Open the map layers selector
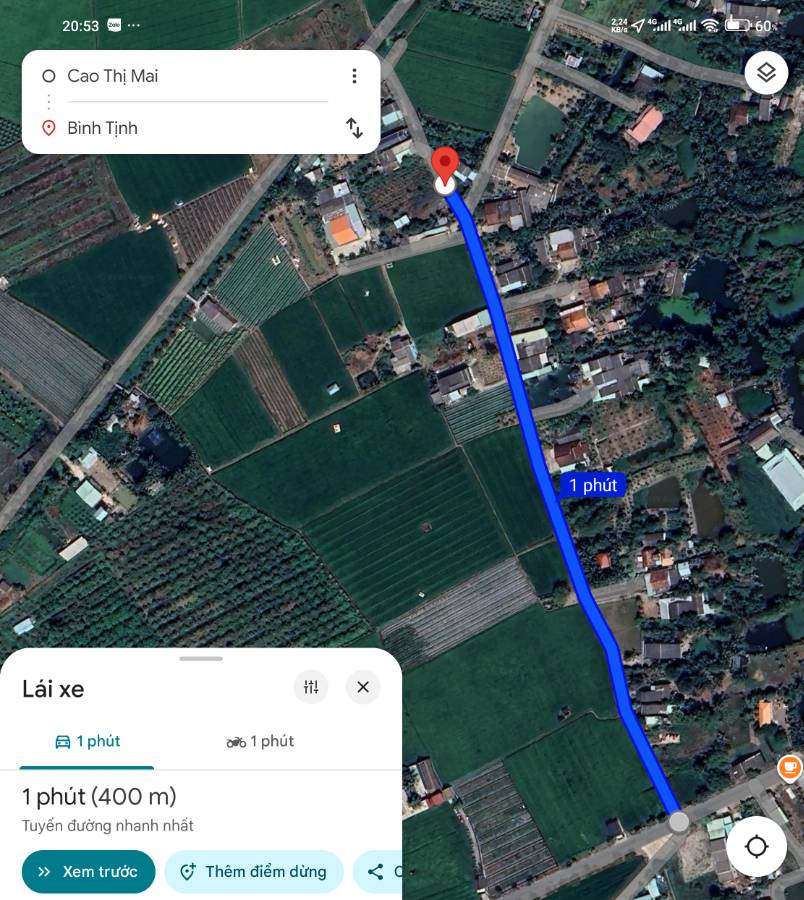 pyautogui.click(x=766, y=73)
